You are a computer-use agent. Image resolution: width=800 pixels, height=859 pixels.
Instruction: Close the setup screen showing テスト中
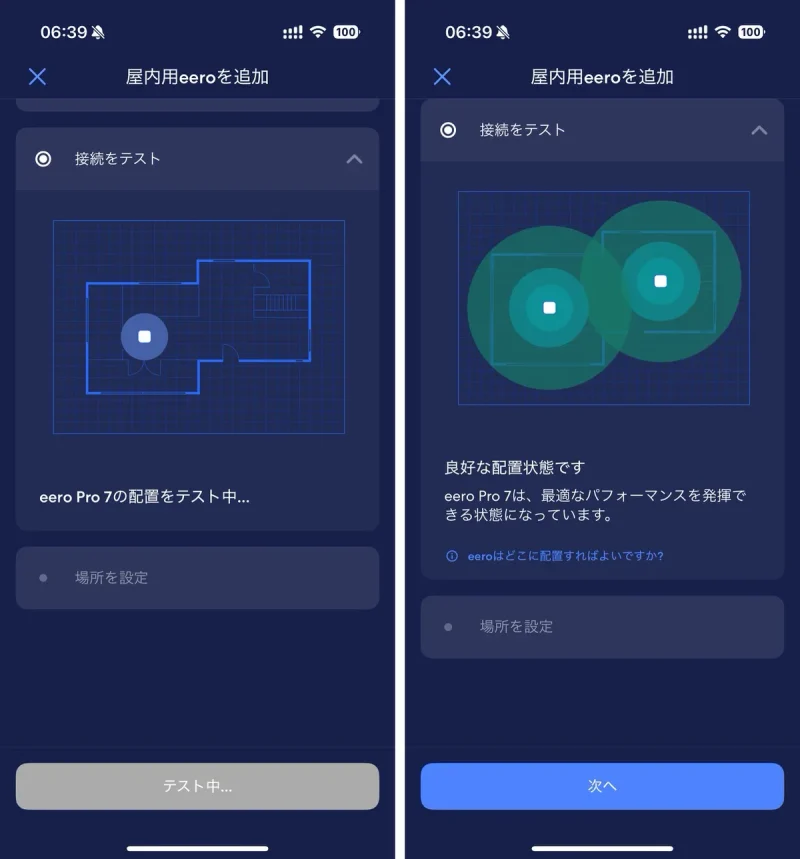(x=37, y=77)
